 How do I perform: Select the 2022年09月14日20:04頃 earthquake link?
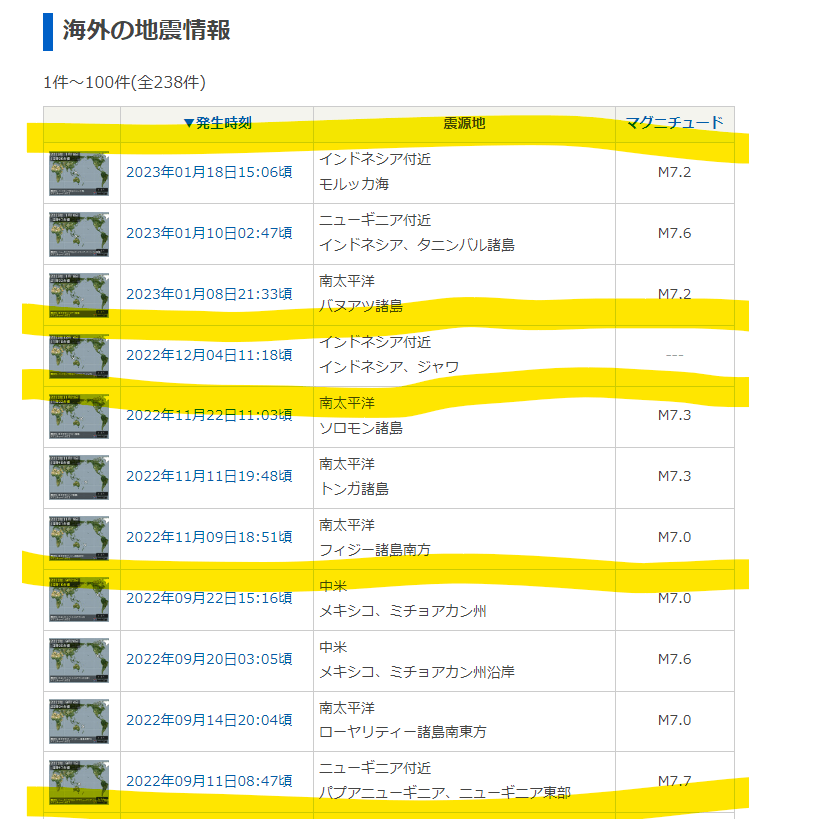point(209,720)
